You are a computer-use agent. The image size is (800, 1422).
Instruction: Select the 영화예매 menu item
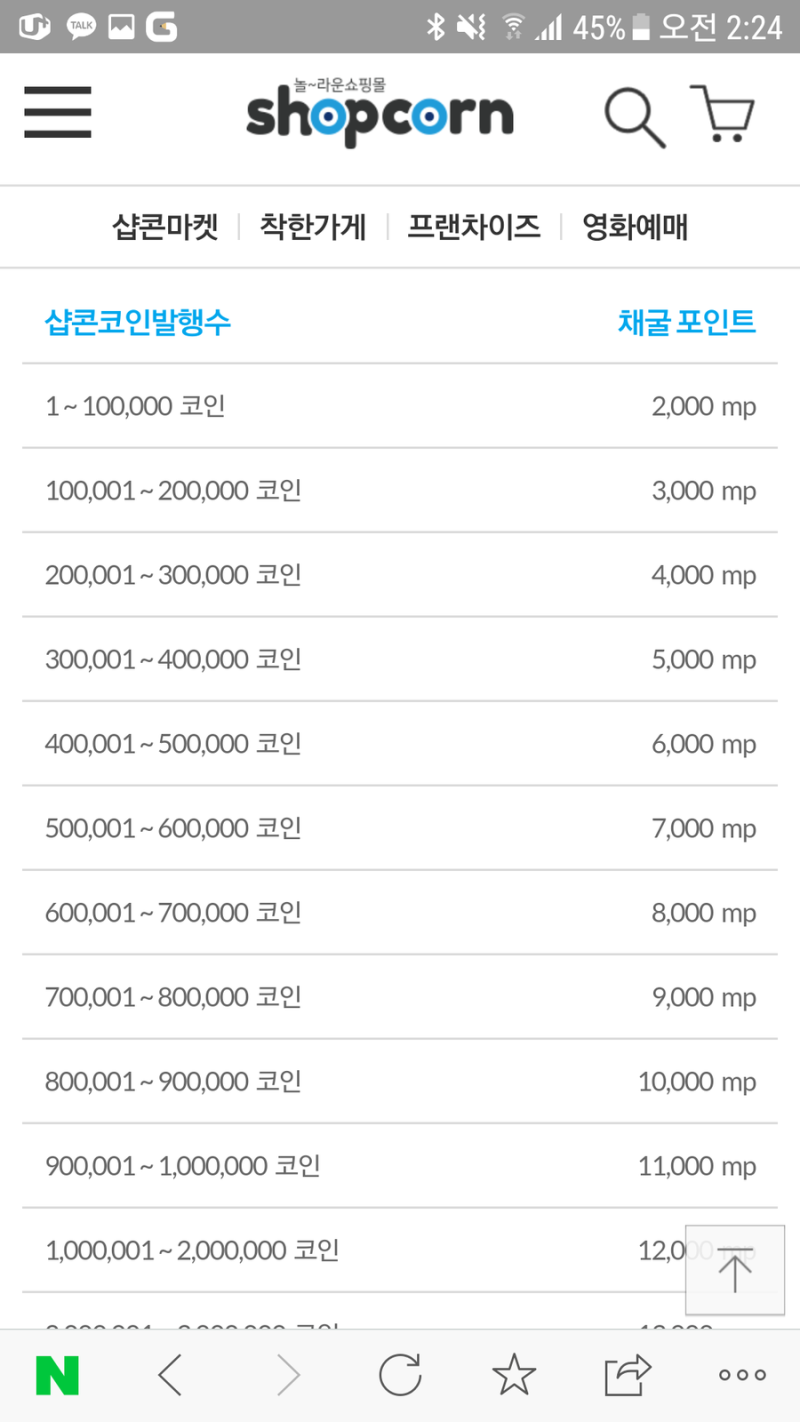pos(634,227)
